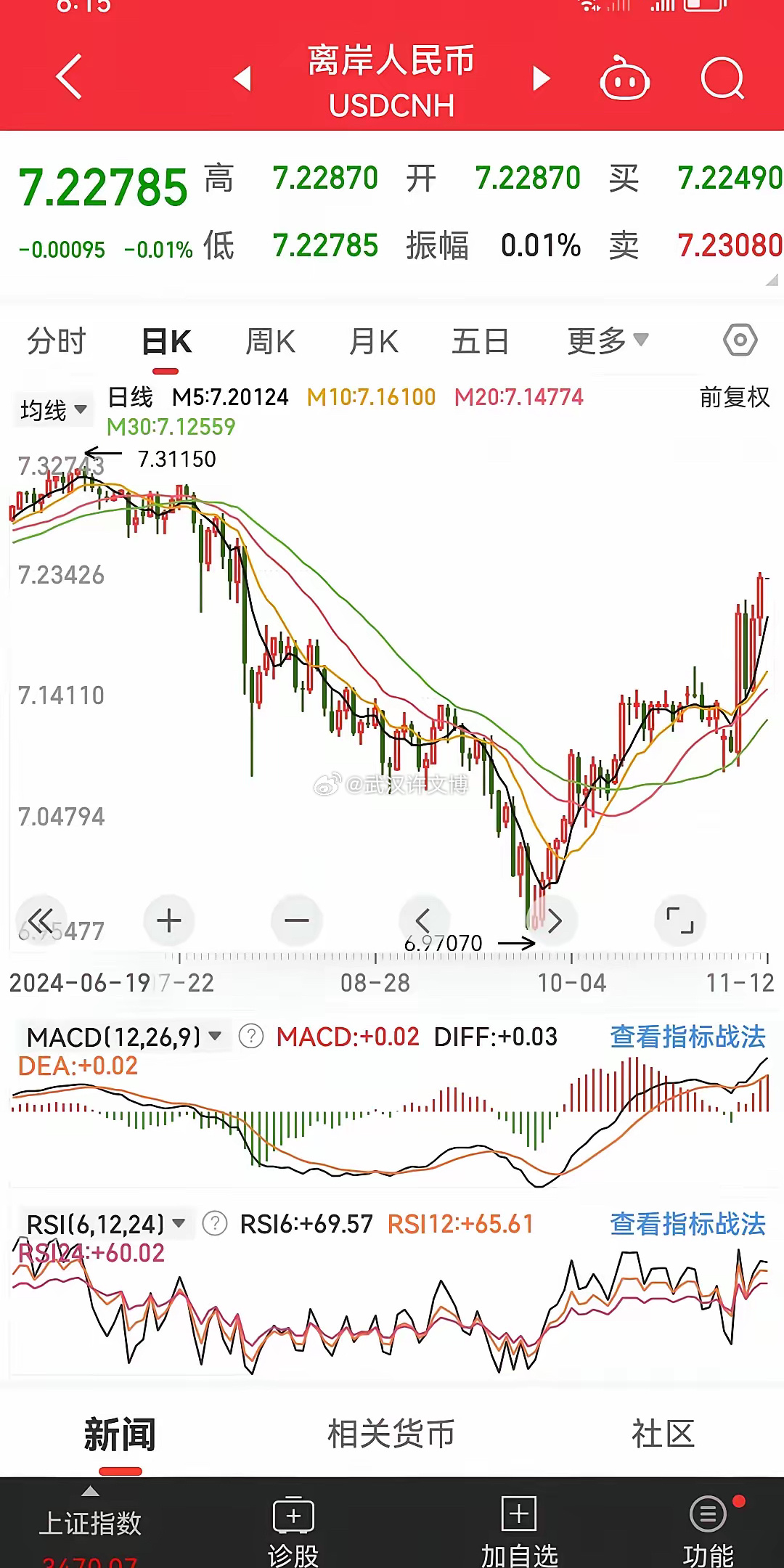Zoom in the chart with plus button
This screenshot has height=1568, width=784.
169,920
